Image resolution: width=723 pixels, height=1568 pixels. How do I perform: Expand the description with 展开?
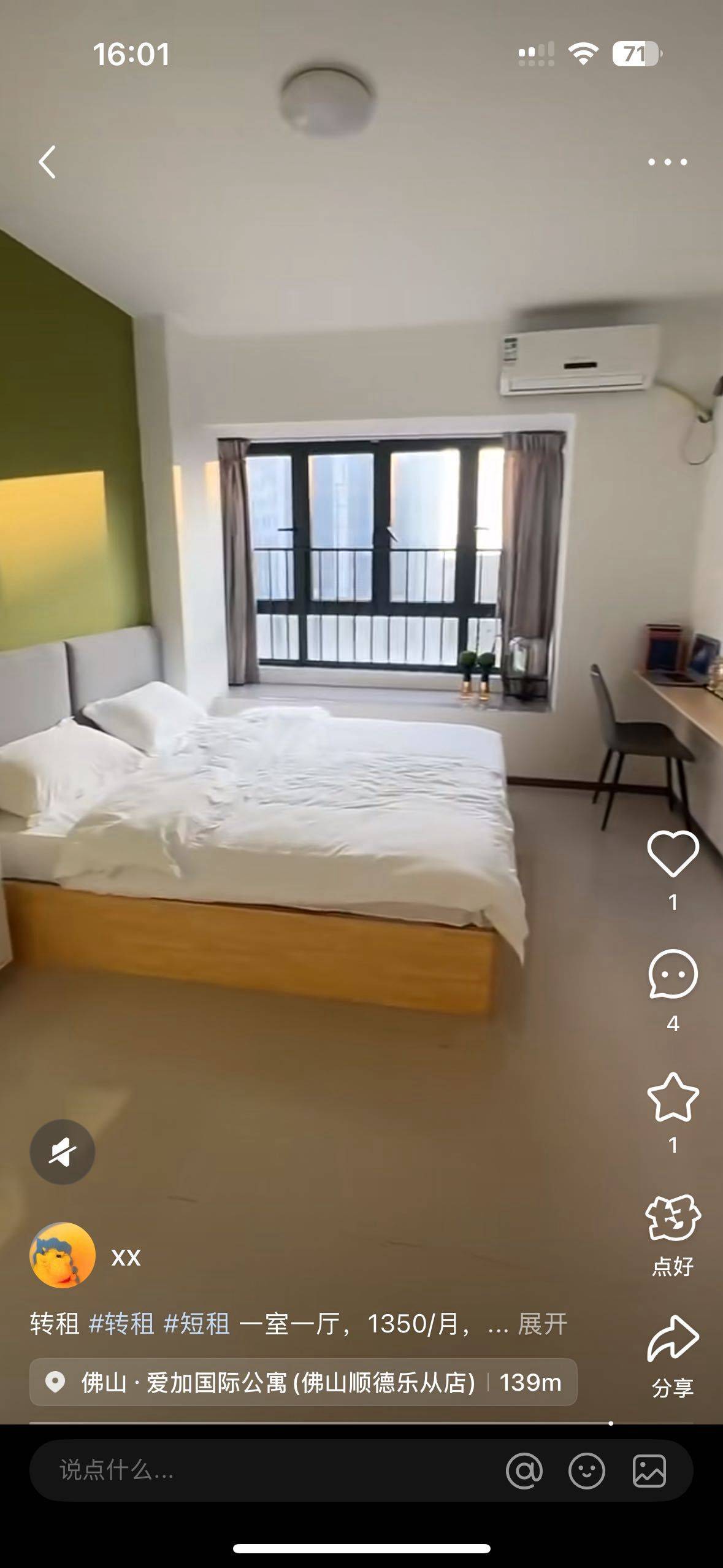coord(543,1324)
